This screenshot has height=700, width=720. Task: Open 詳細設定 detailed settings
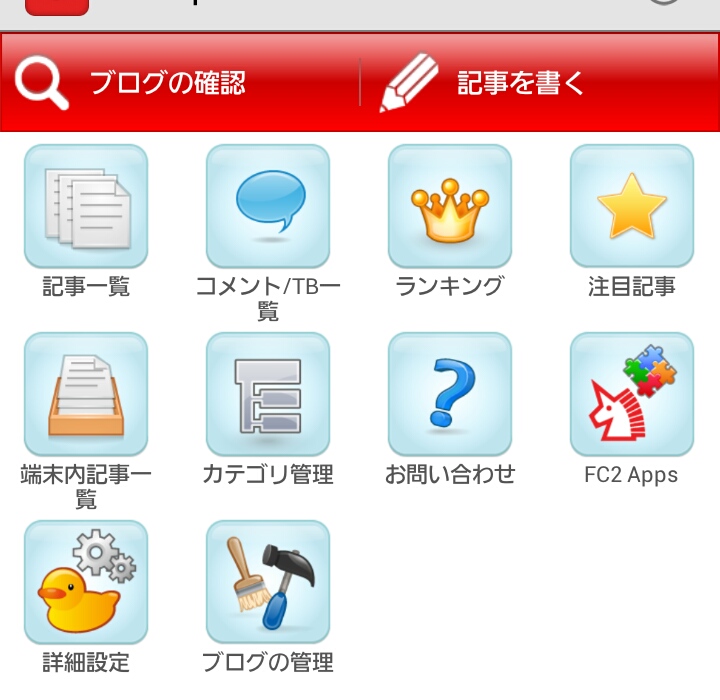[86, 582]
